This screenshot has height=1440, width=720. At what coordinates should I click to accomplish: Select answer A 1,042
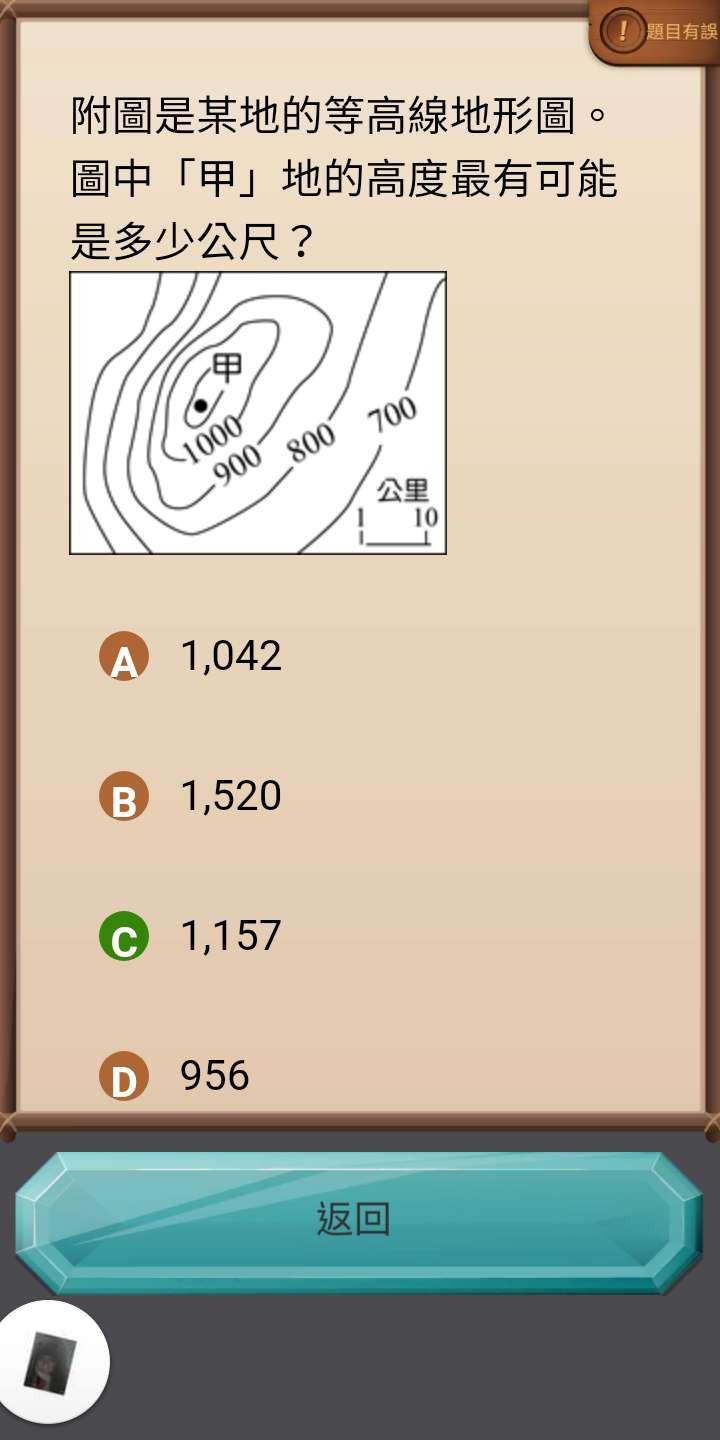(190, 657)
